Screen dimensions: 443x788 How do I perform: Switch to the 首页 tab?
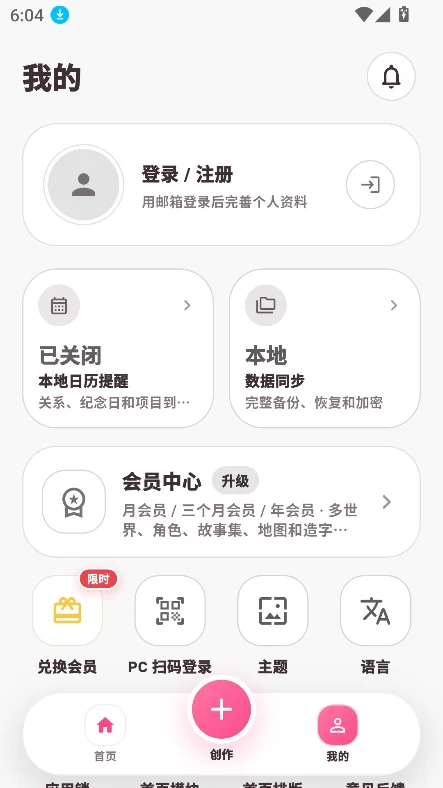coord(105,733)
